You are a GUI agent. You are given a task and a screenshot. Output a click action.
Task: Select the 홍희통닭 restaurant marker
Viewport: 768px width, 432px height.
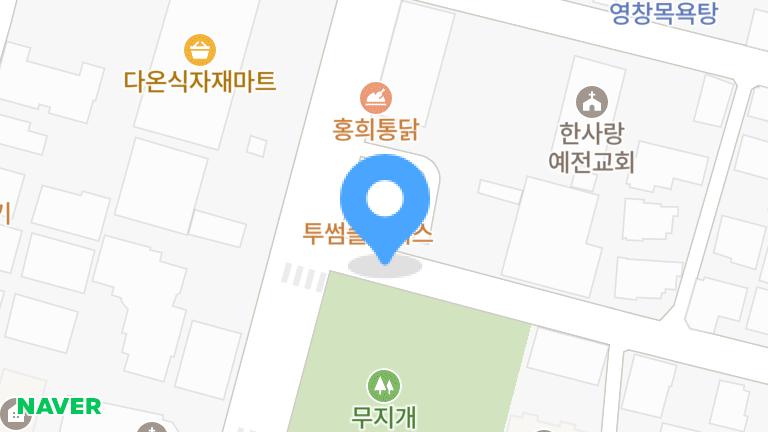tap(376, 98)
